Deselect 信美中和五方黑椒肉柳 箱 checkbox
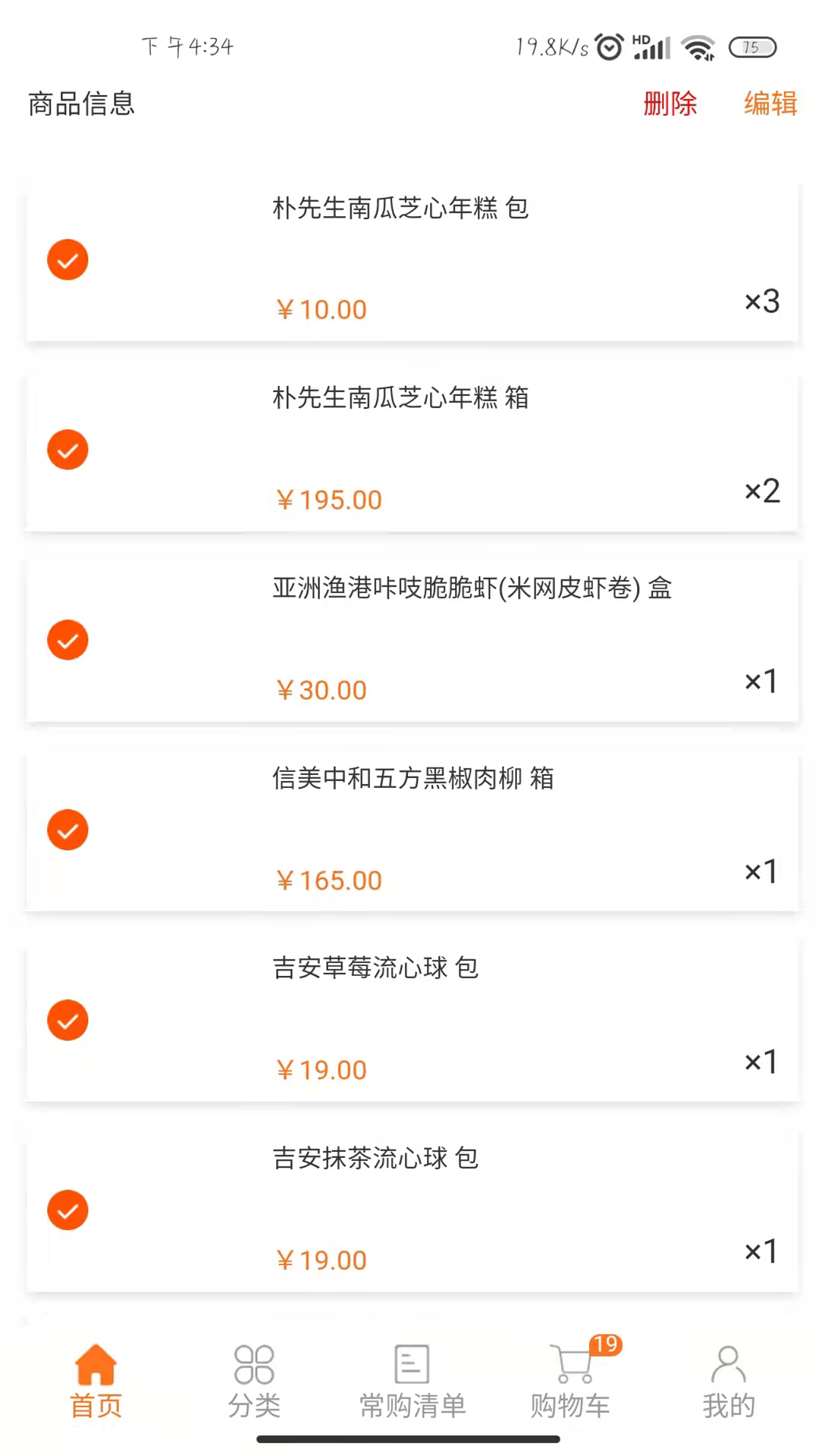Image resolution: width=819 pixels, height=1456 pixels. [x=68, y=830]
